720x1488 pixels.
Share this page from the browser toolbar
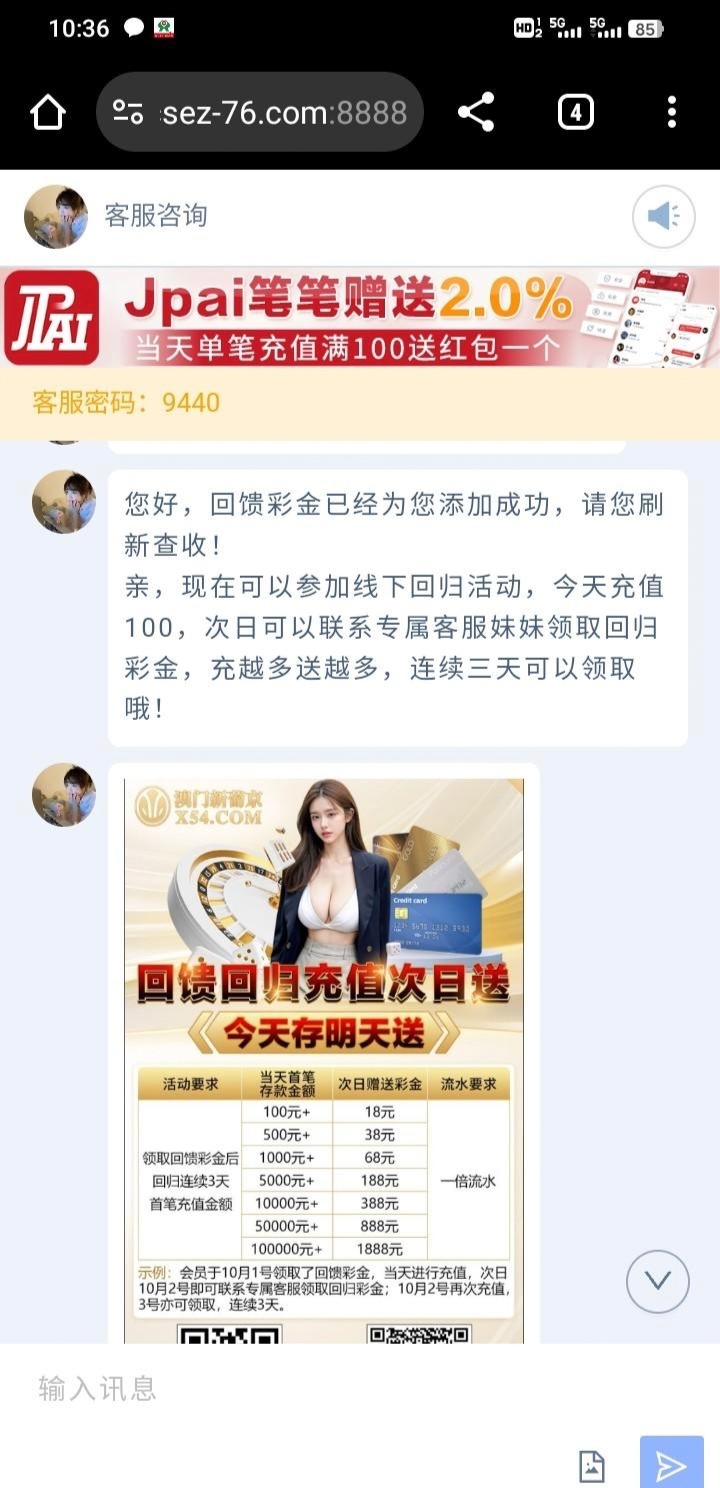(476, 112)
